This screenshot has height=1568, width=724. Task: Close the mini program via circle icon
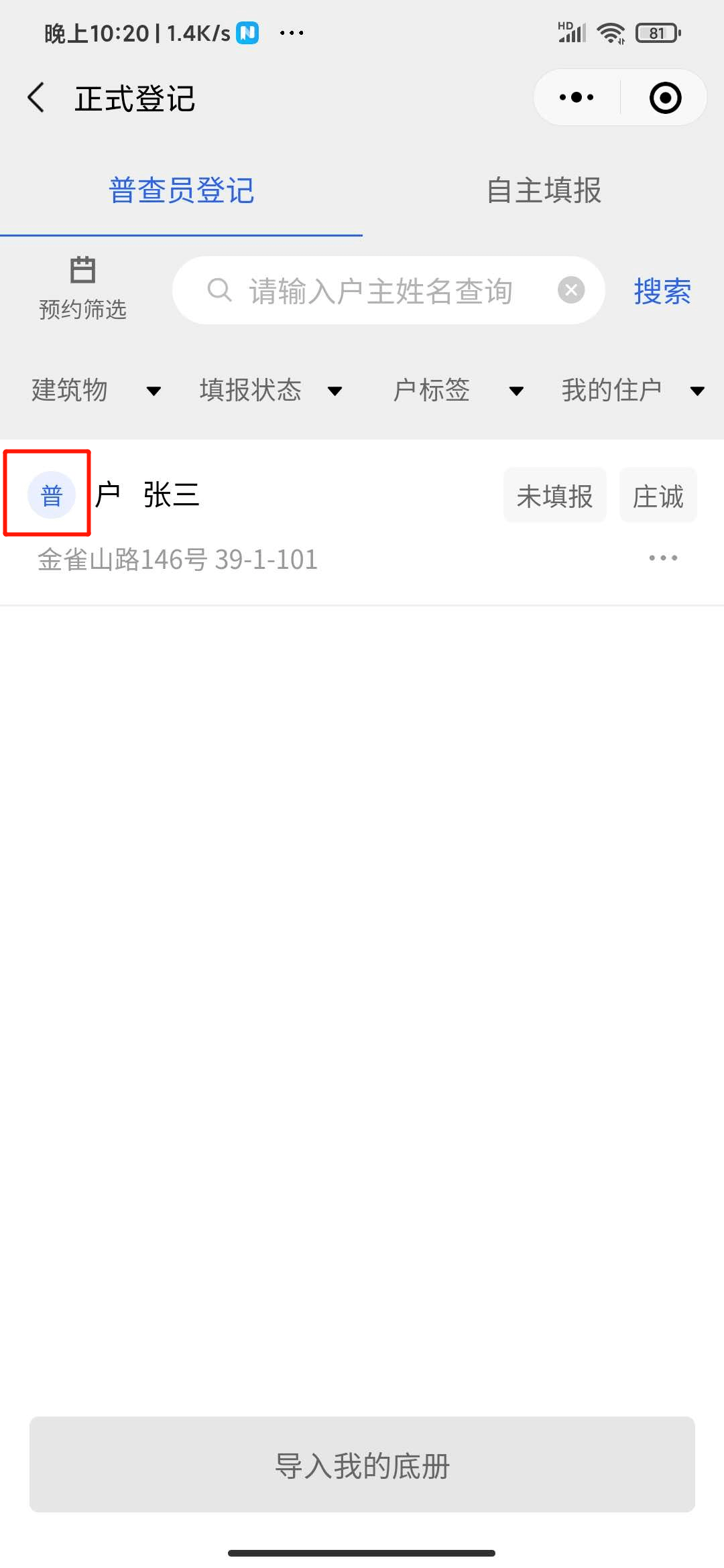tap(665, 98)
